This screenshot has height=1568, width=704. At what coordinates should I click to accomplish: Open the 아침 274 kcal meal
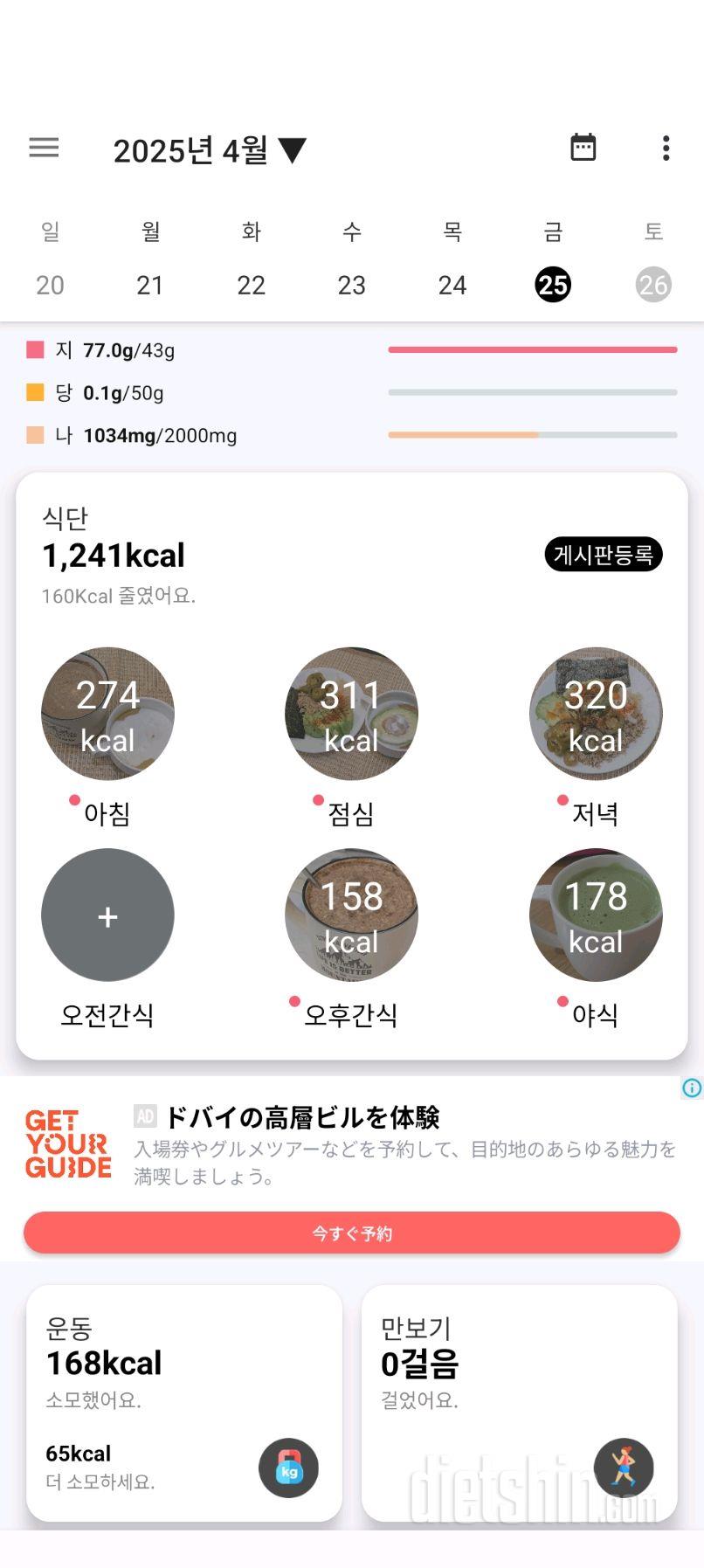(x=107, y=714)
